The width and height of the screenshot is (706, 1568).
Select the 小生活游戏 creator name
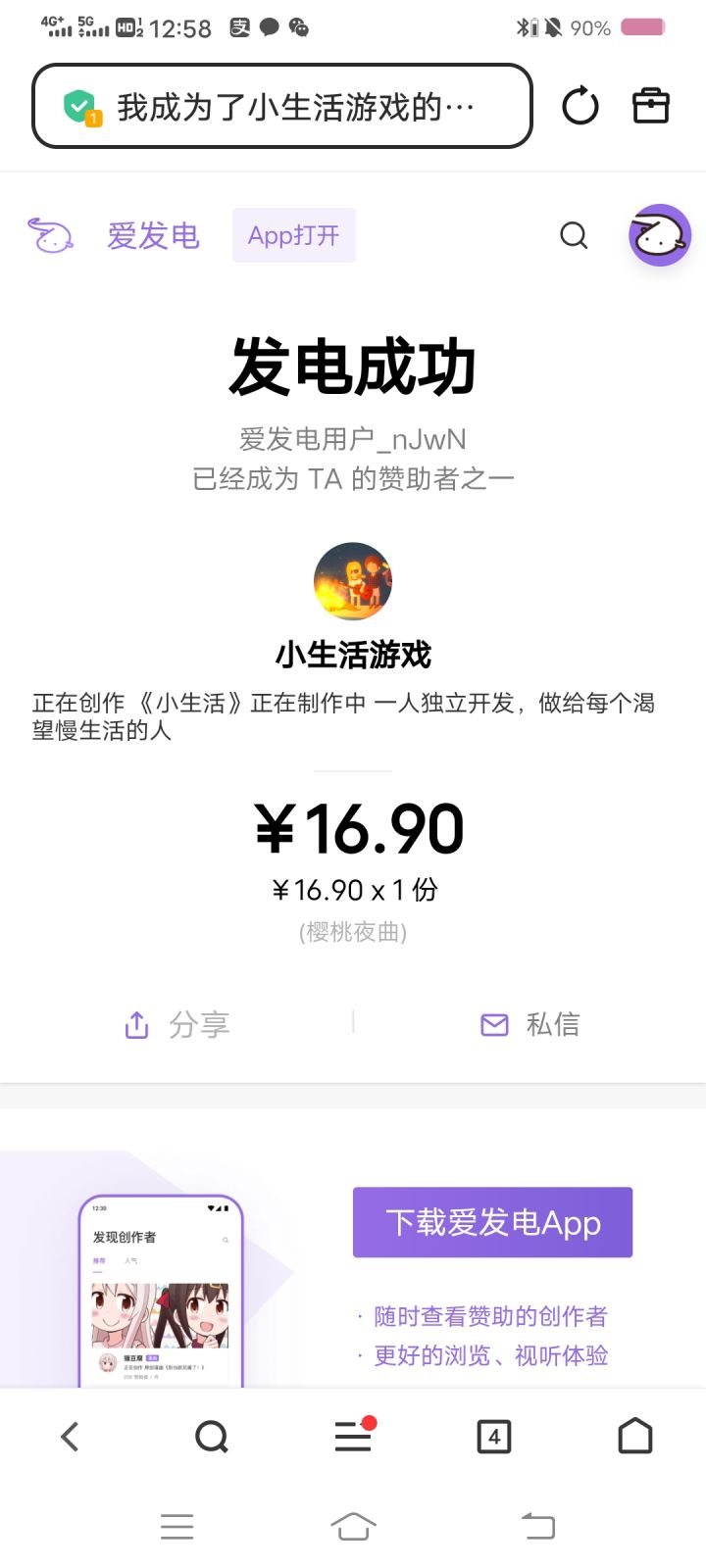point(353,654)
